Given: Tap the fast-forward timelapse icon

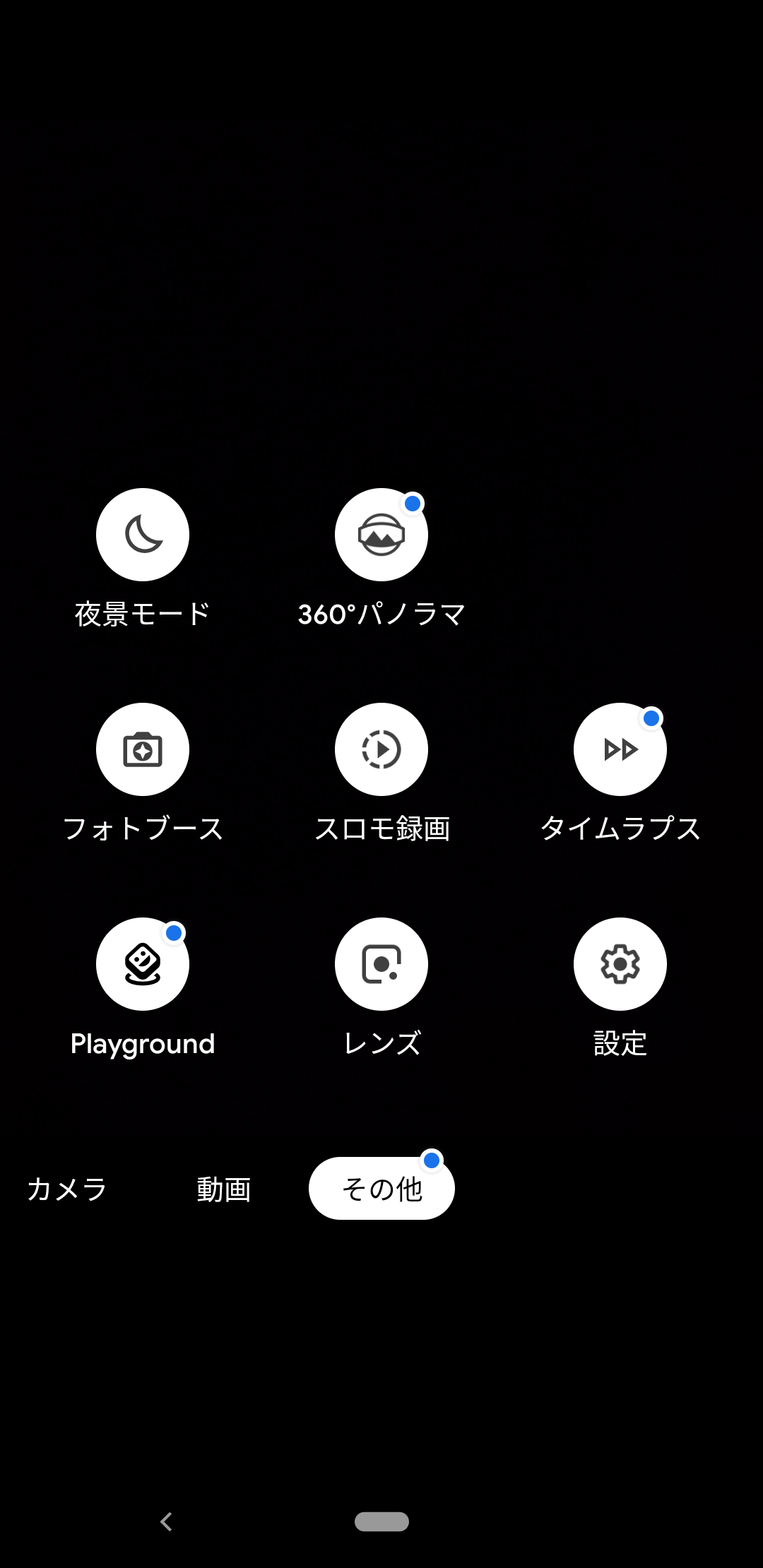Looking at the screenshot, I should click(620, 749).
